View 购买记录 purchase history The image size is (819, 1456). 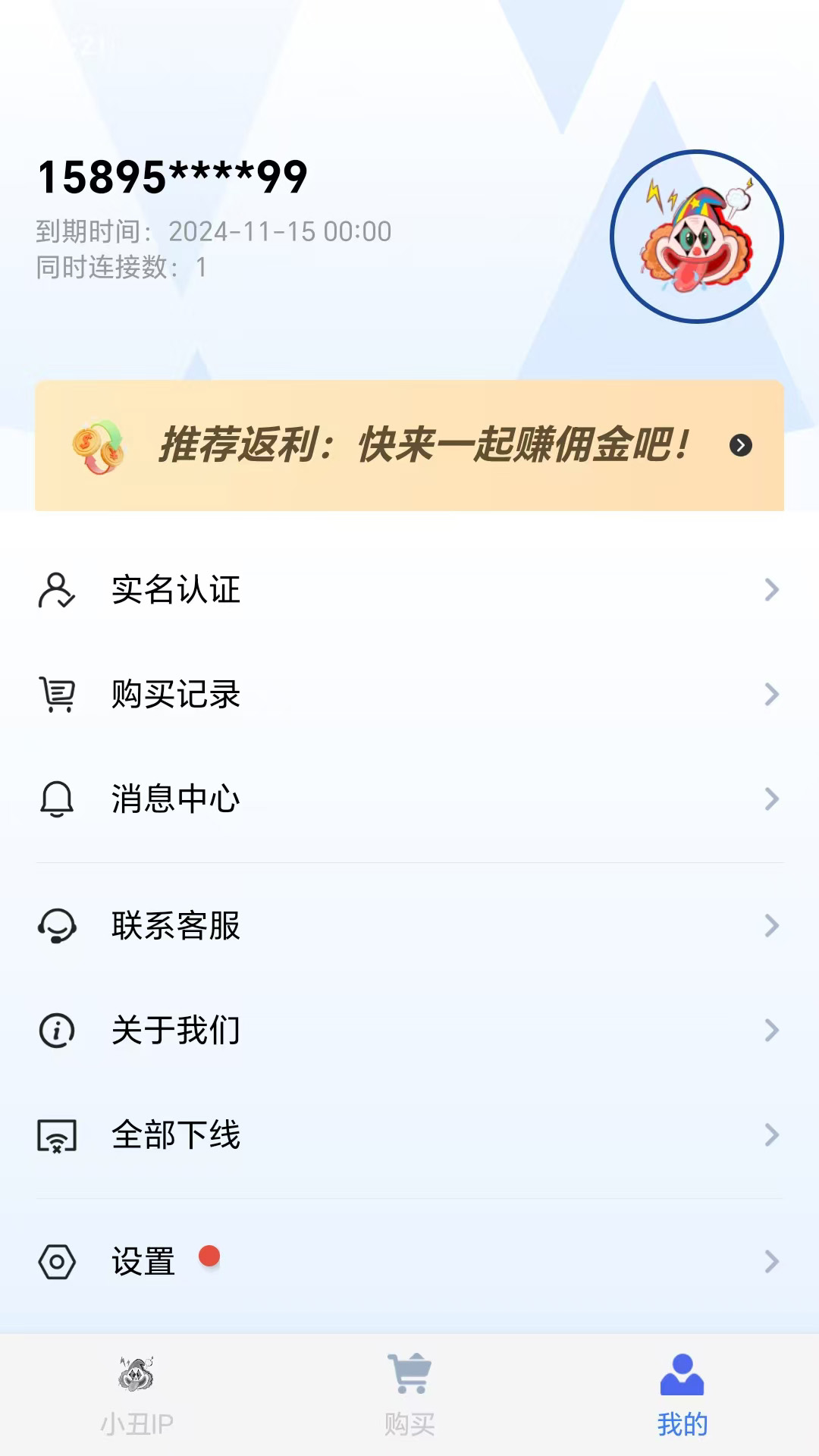point(409,695)
